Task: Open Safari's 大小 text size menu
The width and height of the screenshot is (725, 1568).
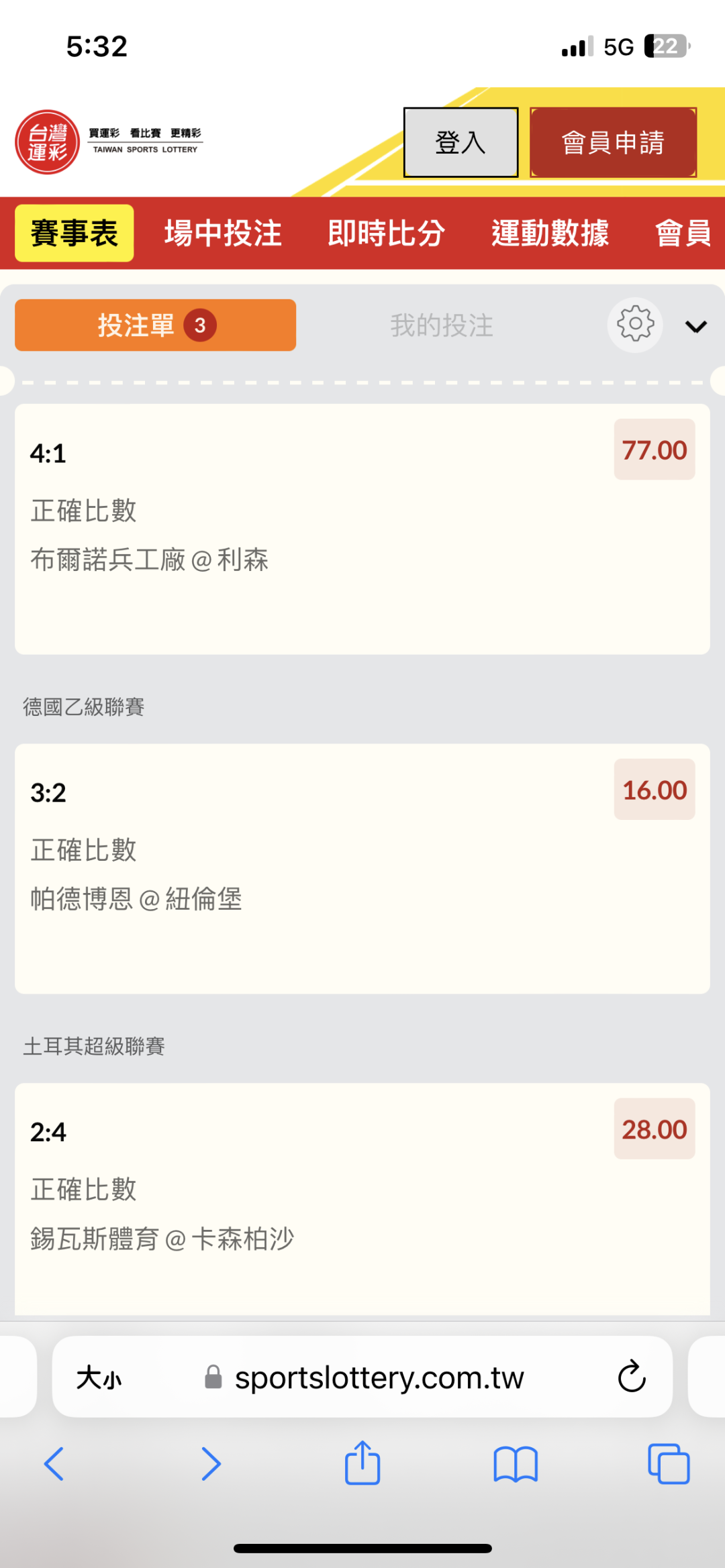Action: (99, 1378)
